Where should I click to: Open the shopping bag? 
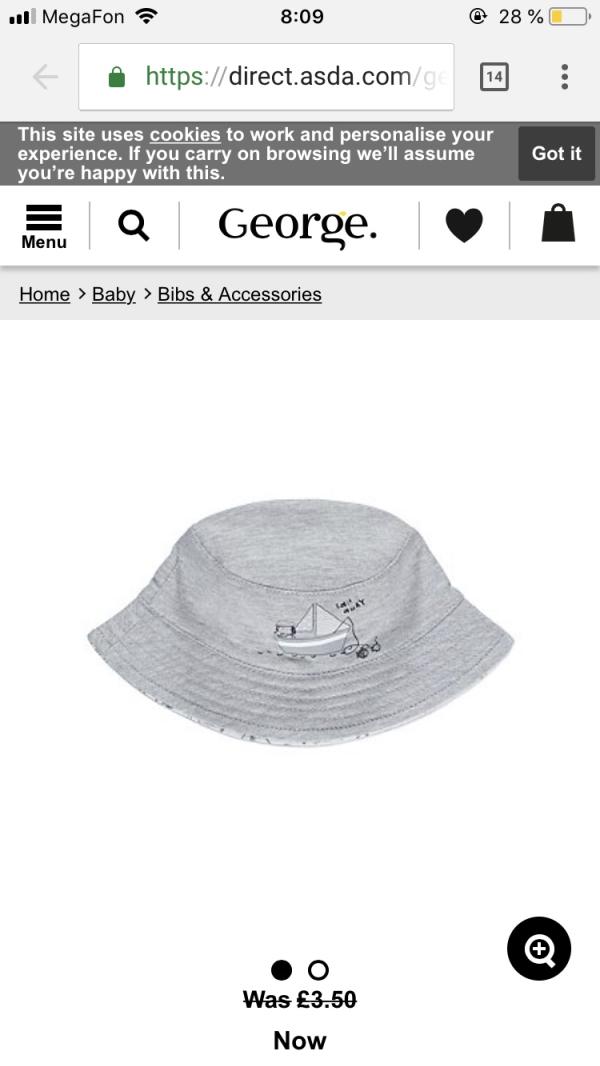click(x=558, y=224)
